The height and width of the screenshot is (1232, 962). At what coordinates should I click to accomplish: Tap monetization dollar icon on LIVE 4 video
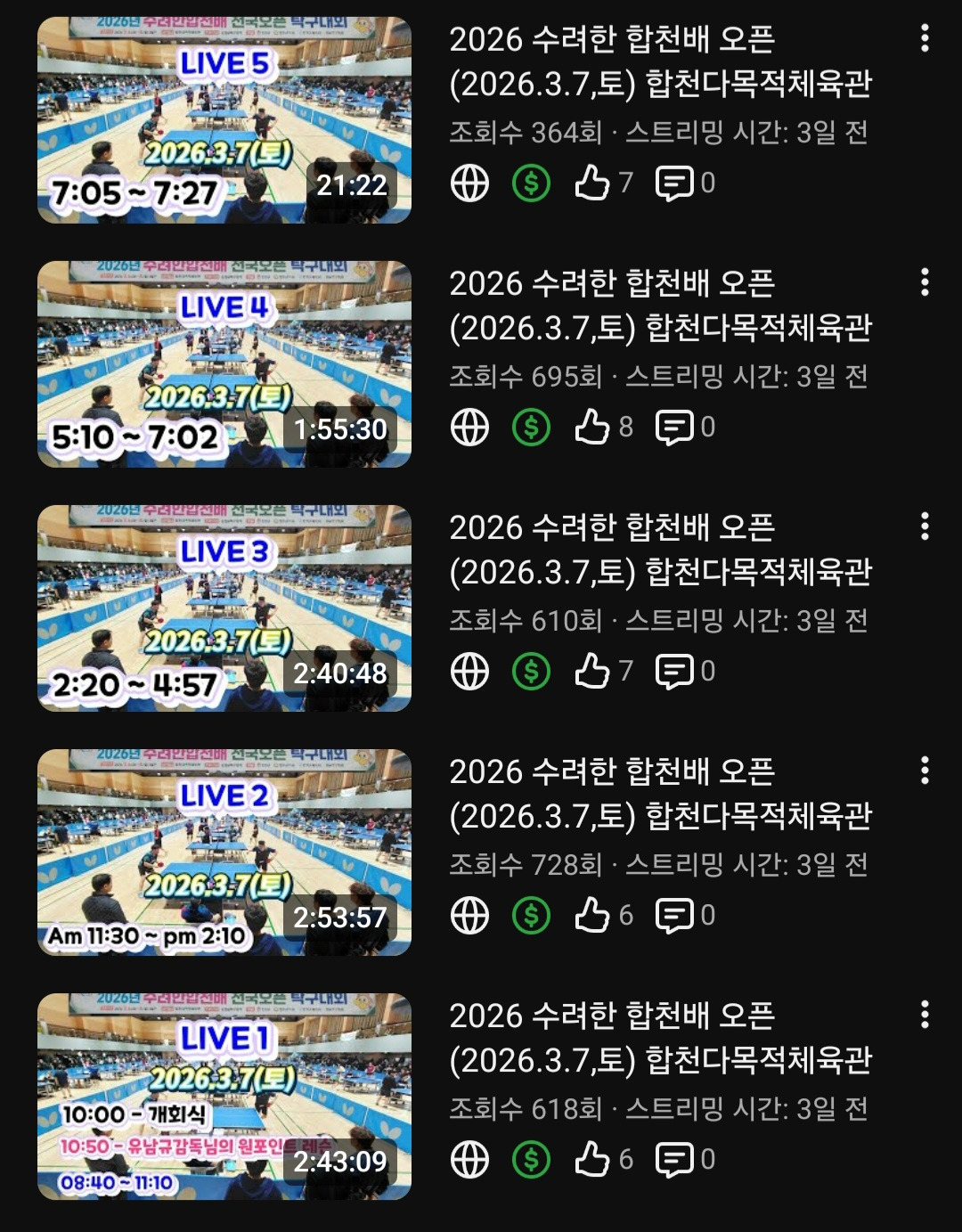click(532, 428)
